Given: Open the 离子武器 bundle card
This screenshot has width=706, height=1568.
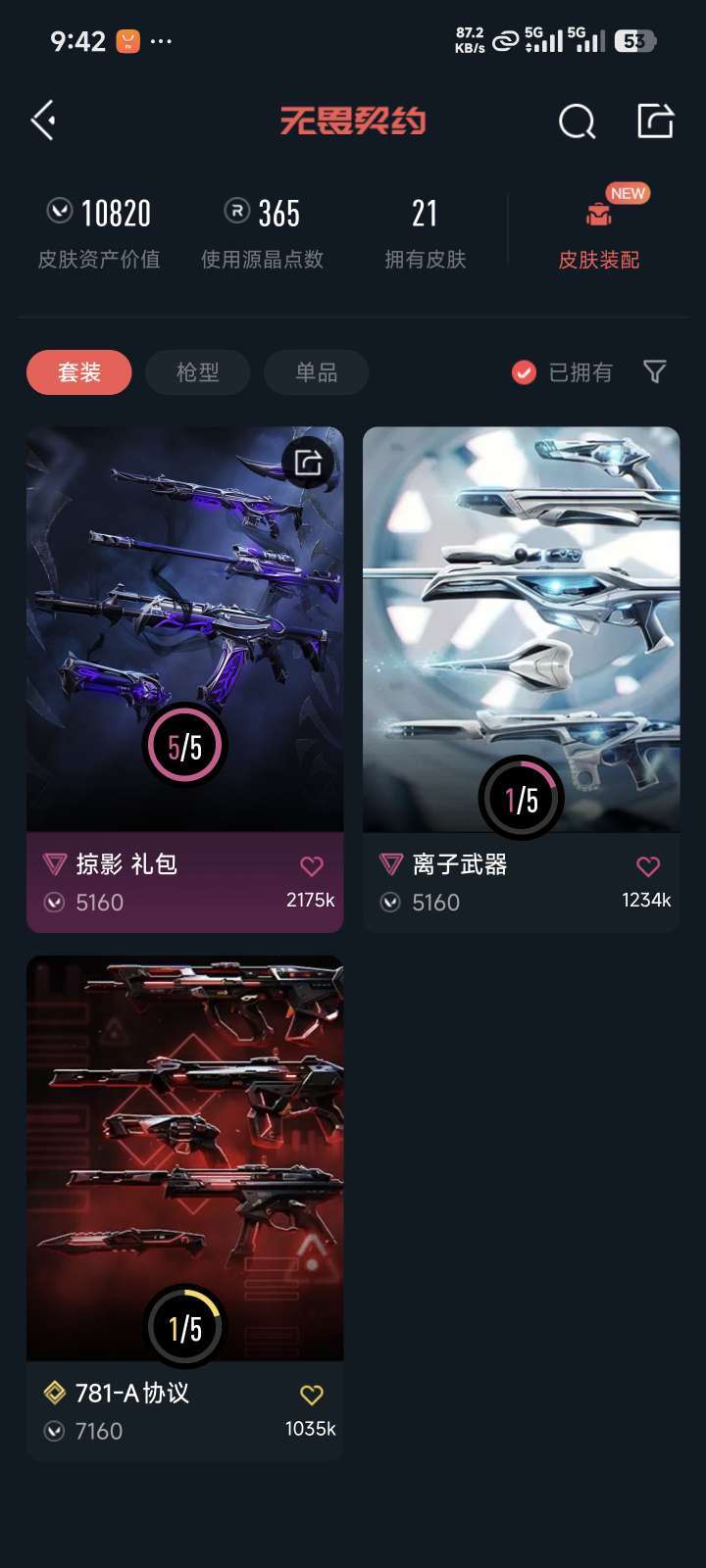Looking at the screenshot, I should click(521, 627).
